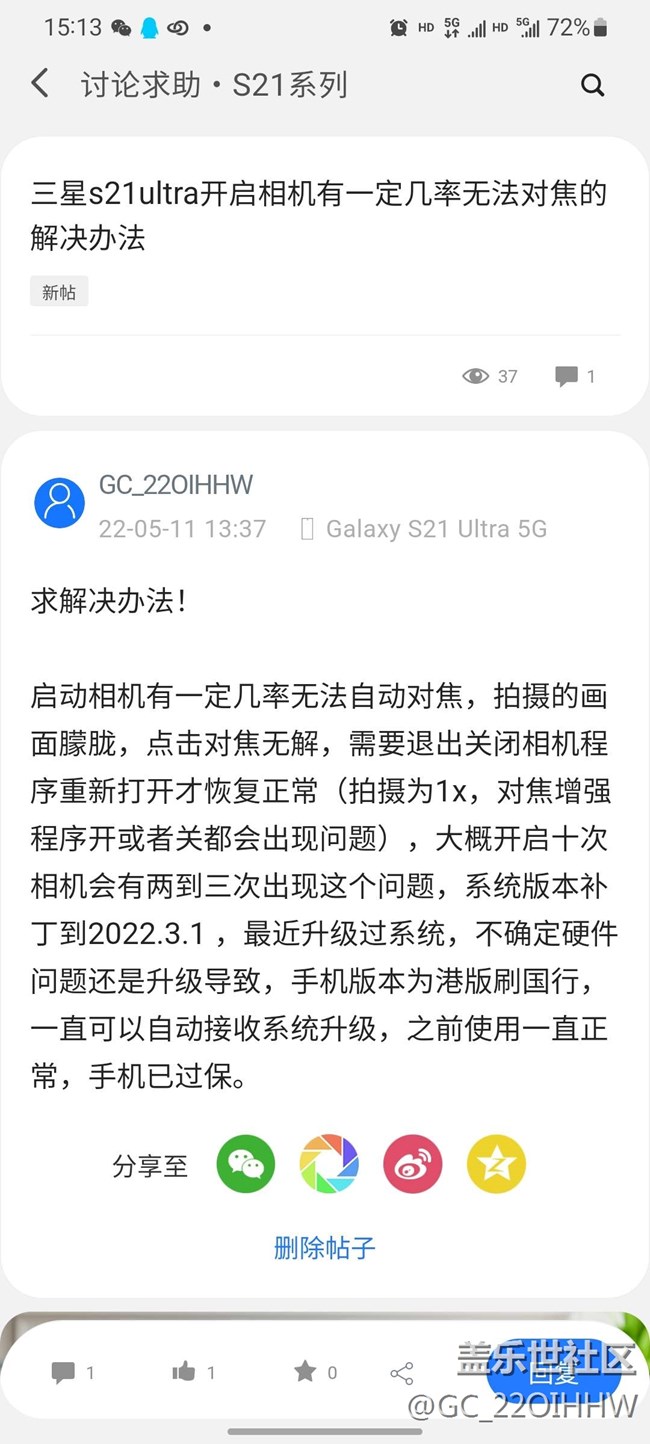The image size is (650, 1444).
Task: Share via the colorful aperture icon
Action: pos(329,1164)
